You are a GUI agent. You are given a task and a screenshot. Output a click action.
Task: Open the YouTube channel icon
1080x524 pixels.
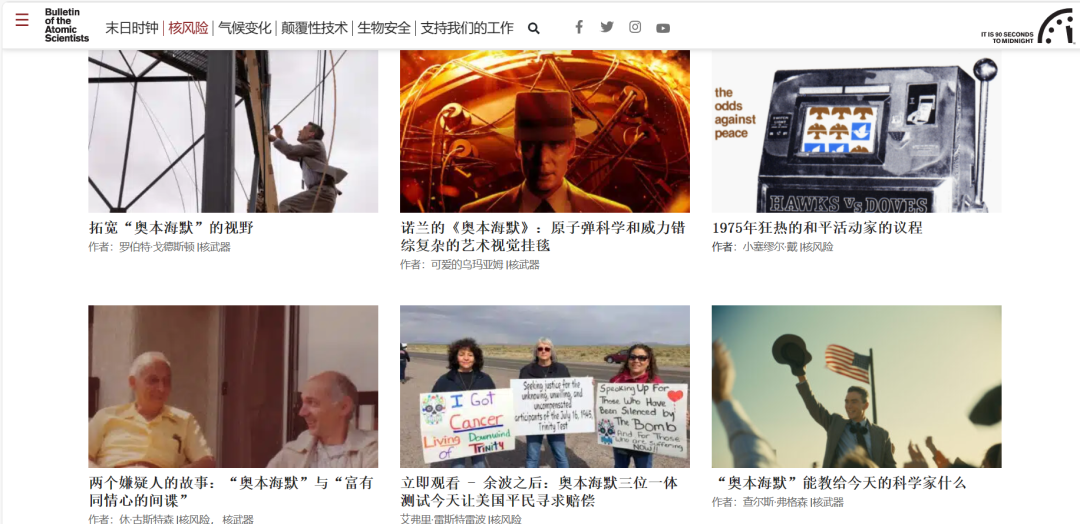click(663, 28)
